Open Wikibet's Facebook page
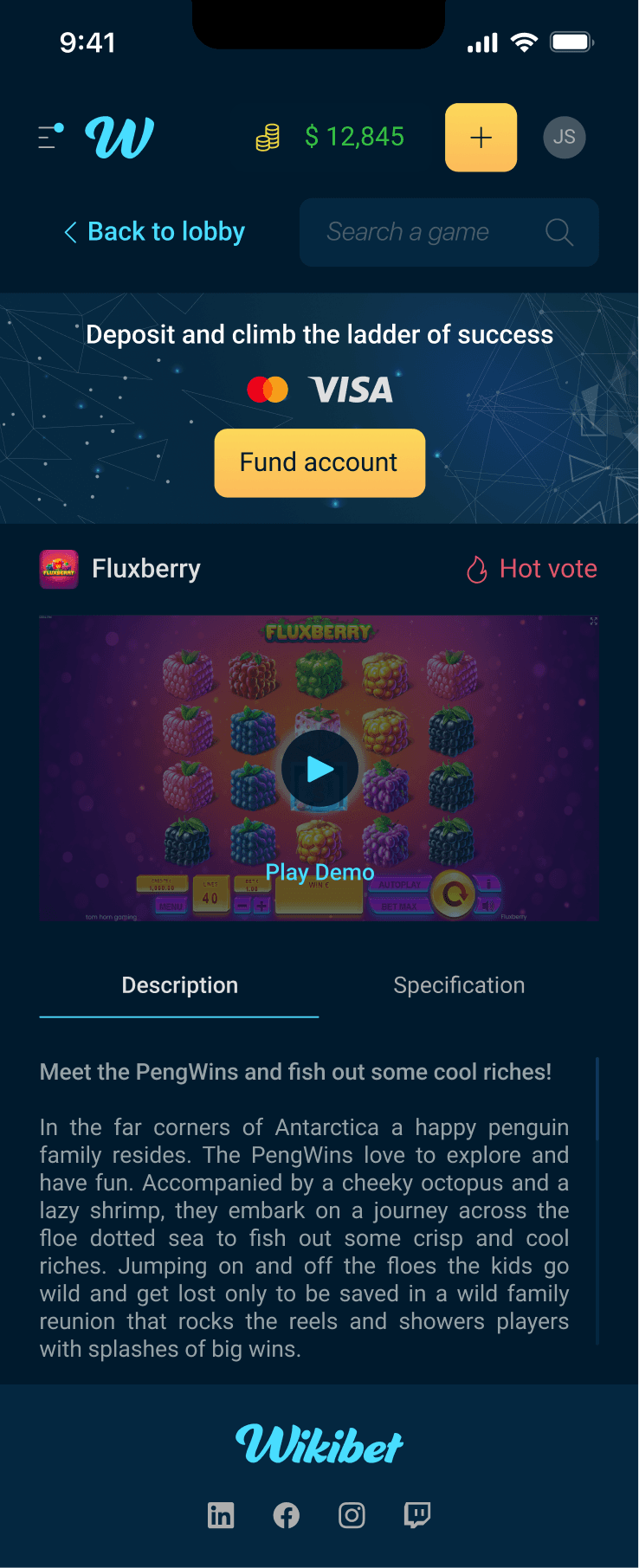This screenshot has width=639, height=1568. pos(287,1515)
